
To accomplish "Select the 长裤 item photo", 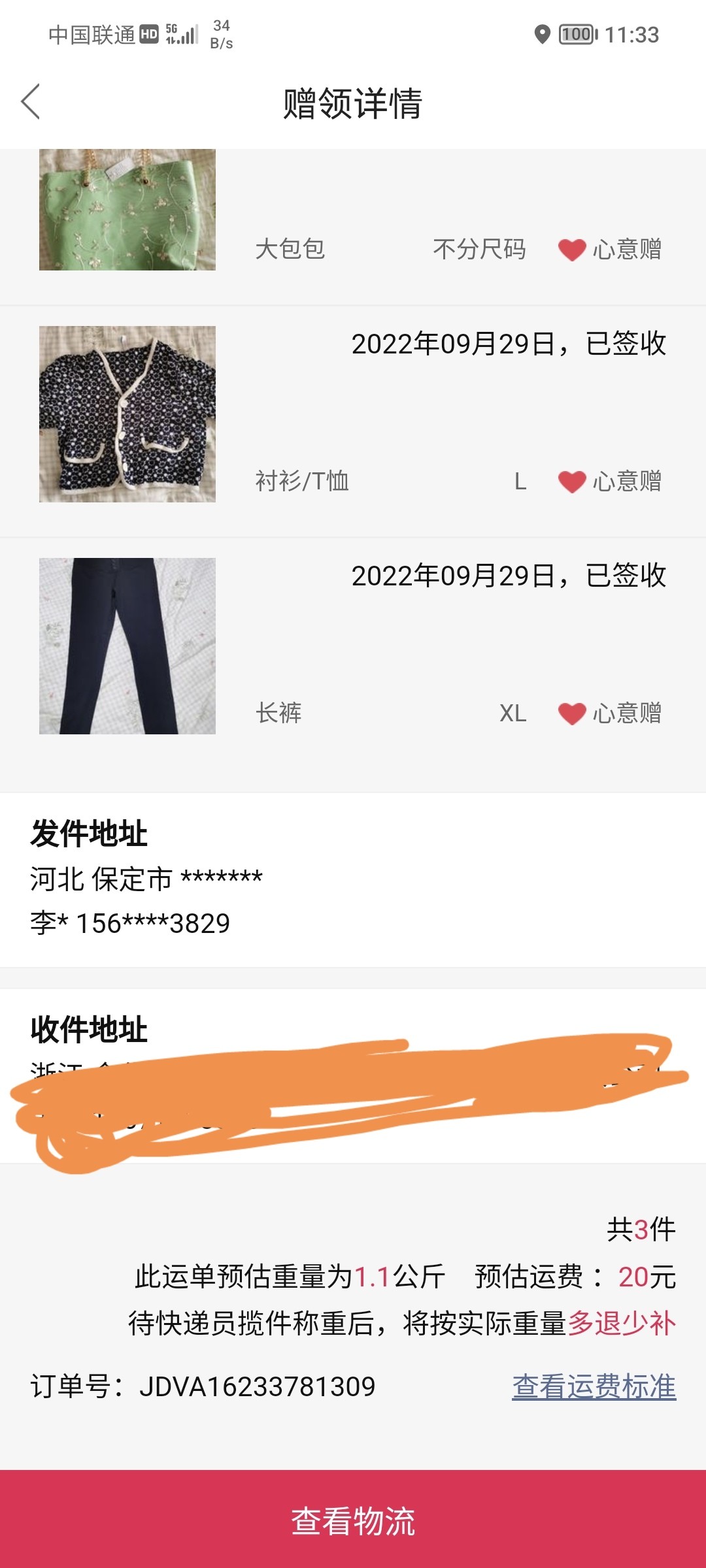I will point(127,646).
